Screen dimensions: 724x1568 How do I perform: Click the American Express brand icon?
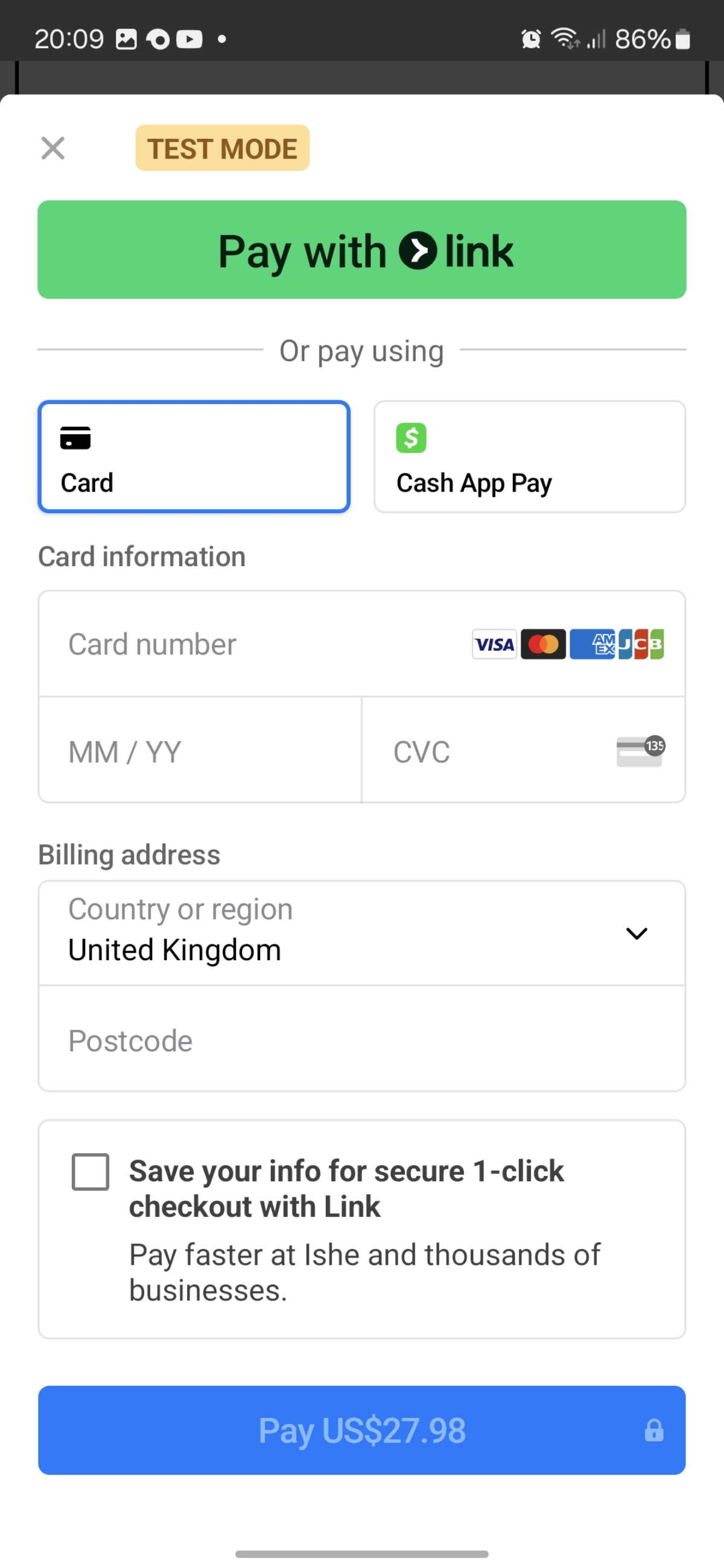(592, 644)
